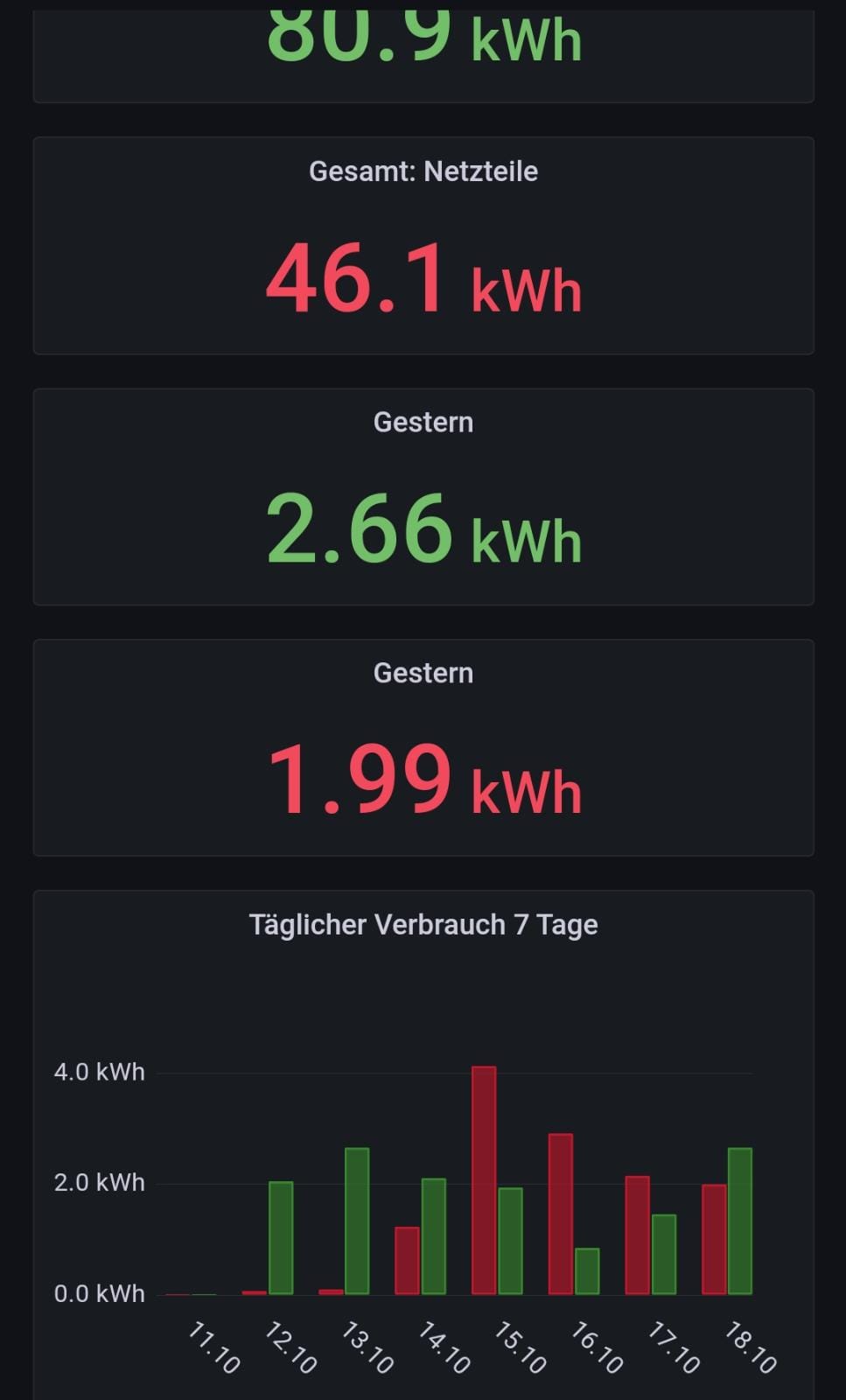The height and width of the screenshot is (1400, 846).
Task: Open the Gestern panel menu showing 1.99 kWh
Action: (423, 673)
